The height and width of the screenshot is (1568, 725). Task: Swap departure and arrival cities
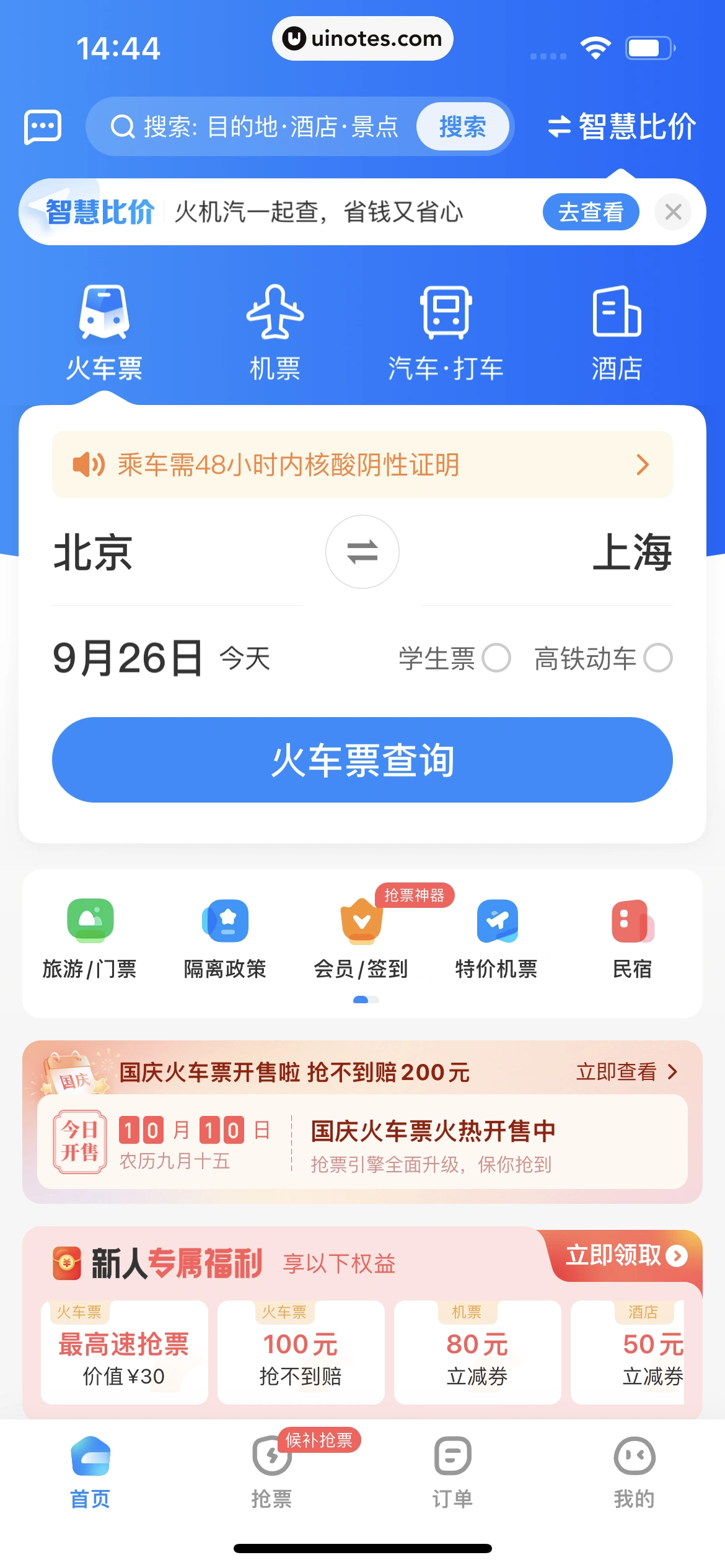coord(362,552)
